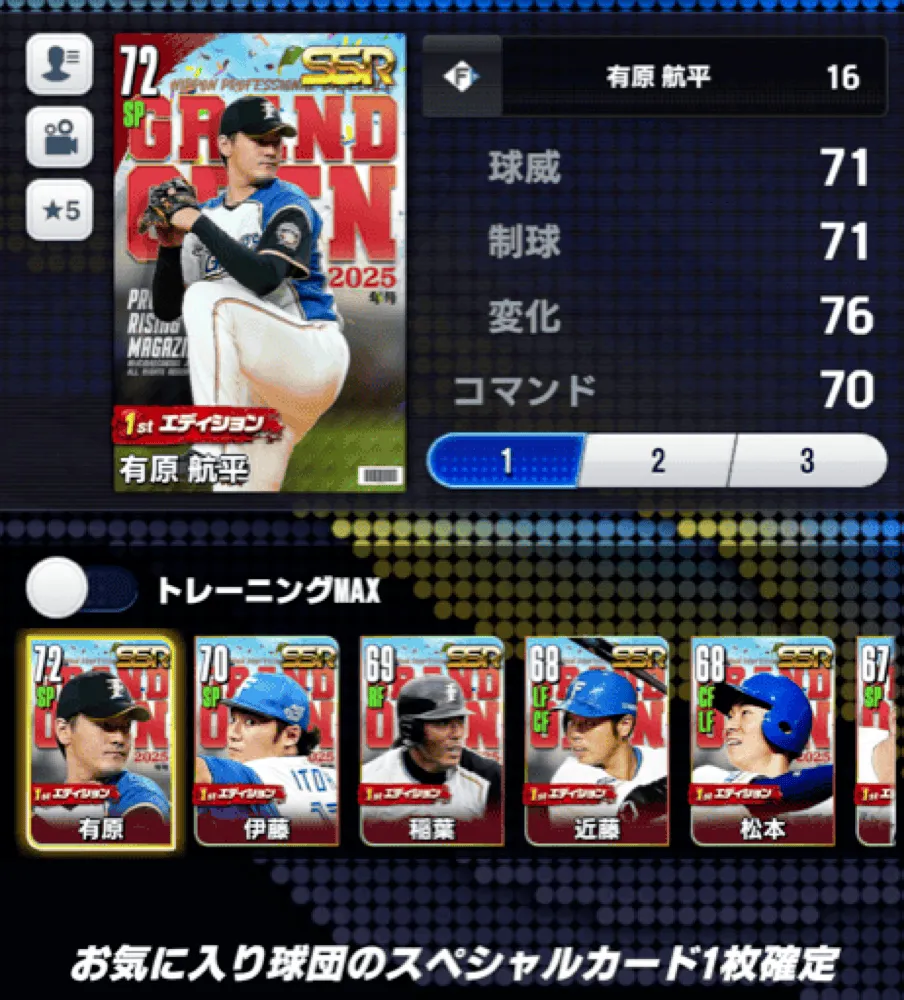The image size is (904, 1000).
Task: Switch to stats page 3
Action: point(807,461)
